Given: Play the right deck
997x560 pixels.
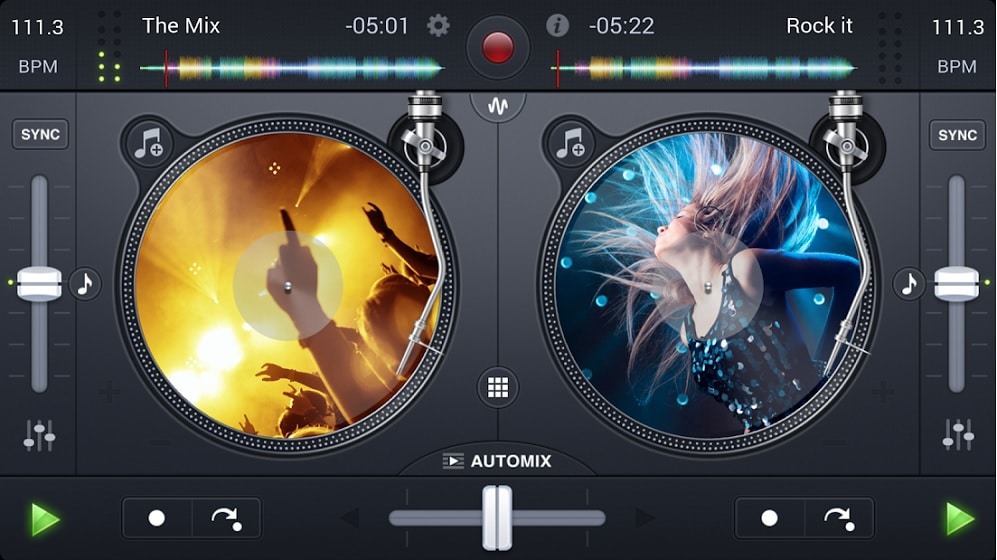Looking at the screenshot, I should click(x=959, y=519).
